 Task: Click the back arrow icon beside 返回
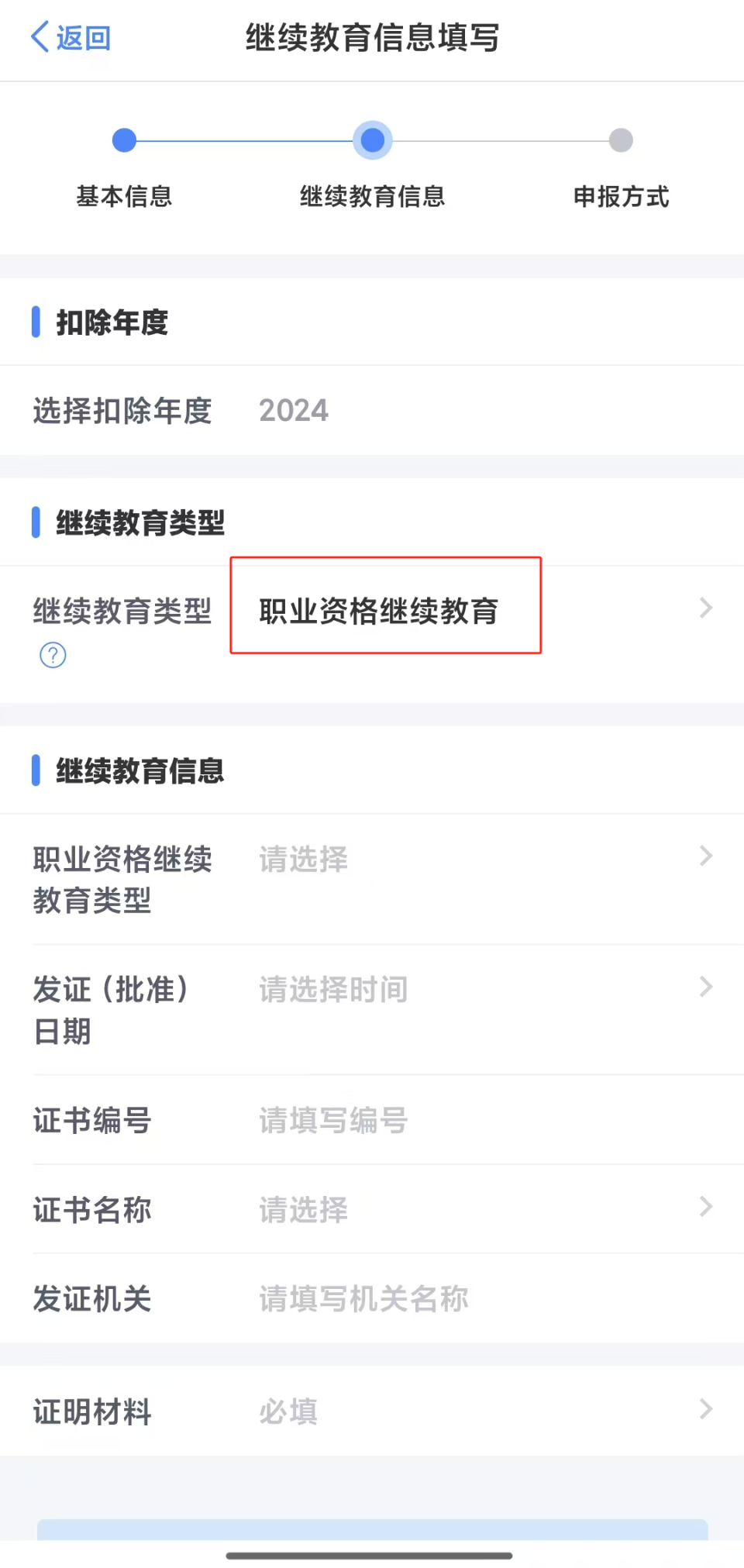38,36
